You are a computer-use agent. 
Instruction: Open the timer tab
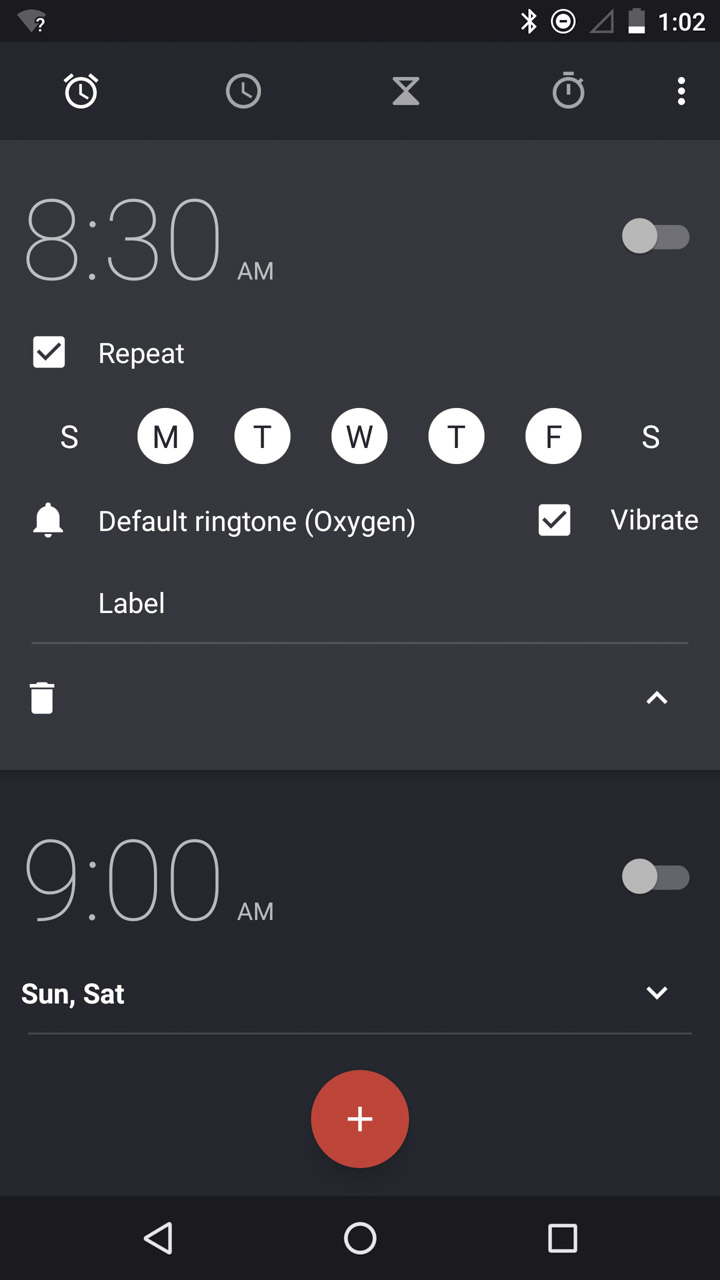point(405,91)
